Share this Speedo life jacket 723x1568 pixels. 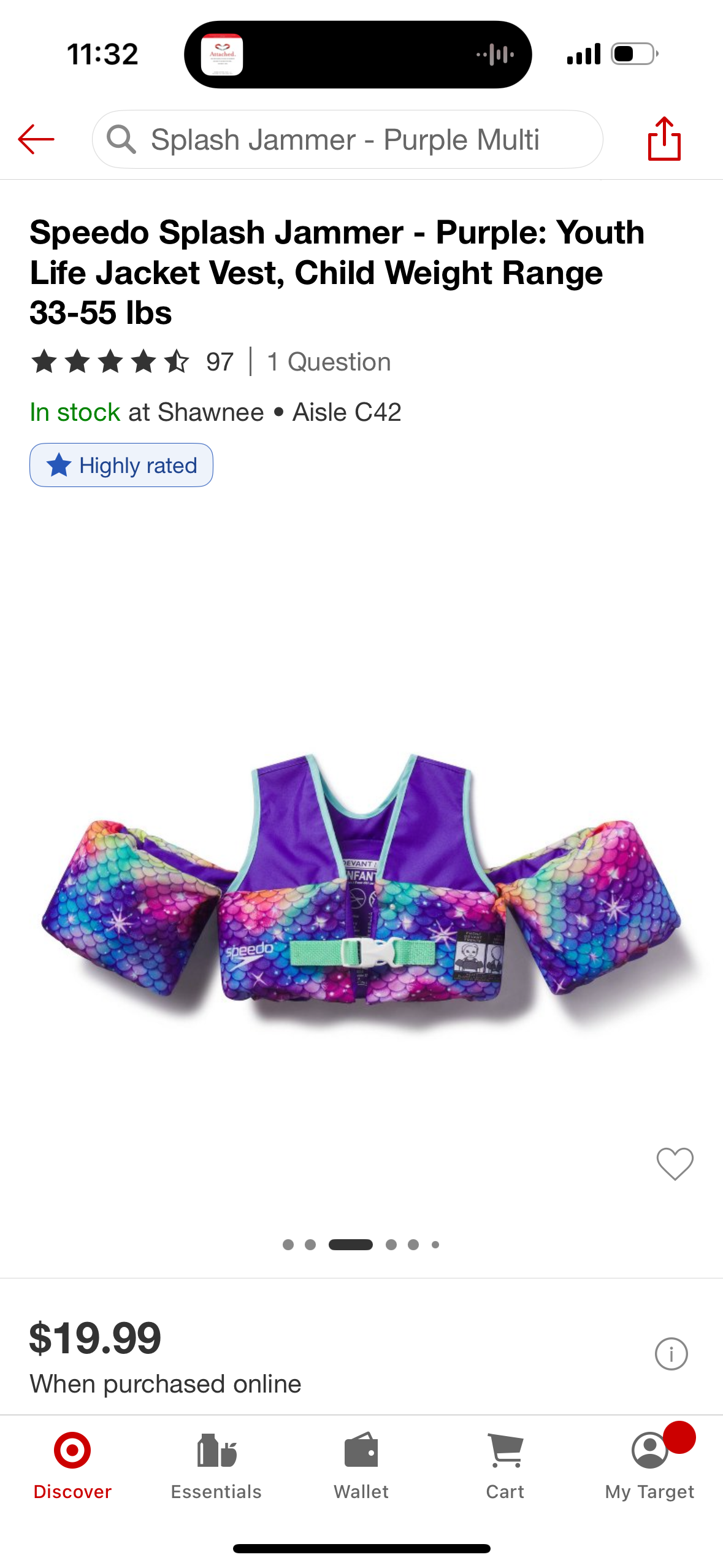664,139
